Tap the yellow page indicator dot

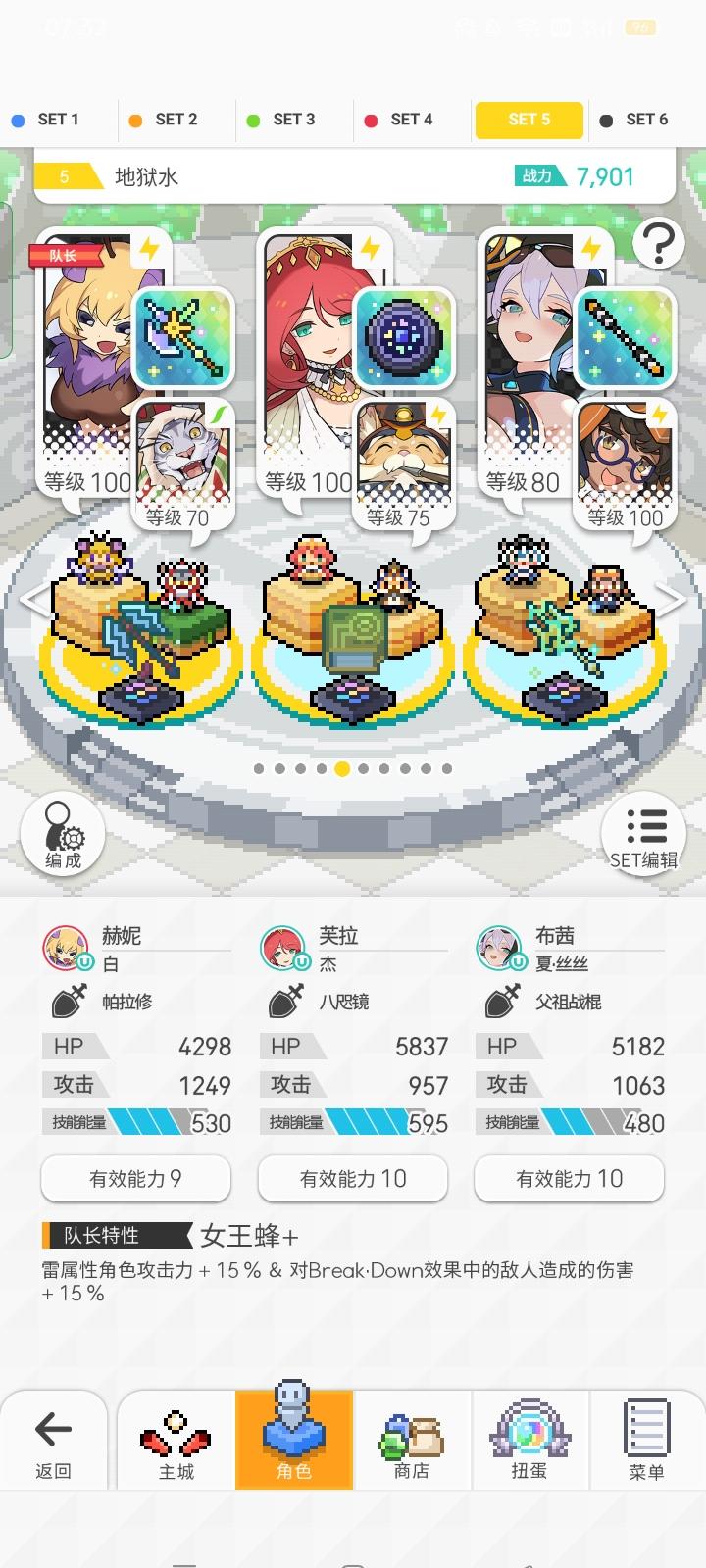point(341,769)
